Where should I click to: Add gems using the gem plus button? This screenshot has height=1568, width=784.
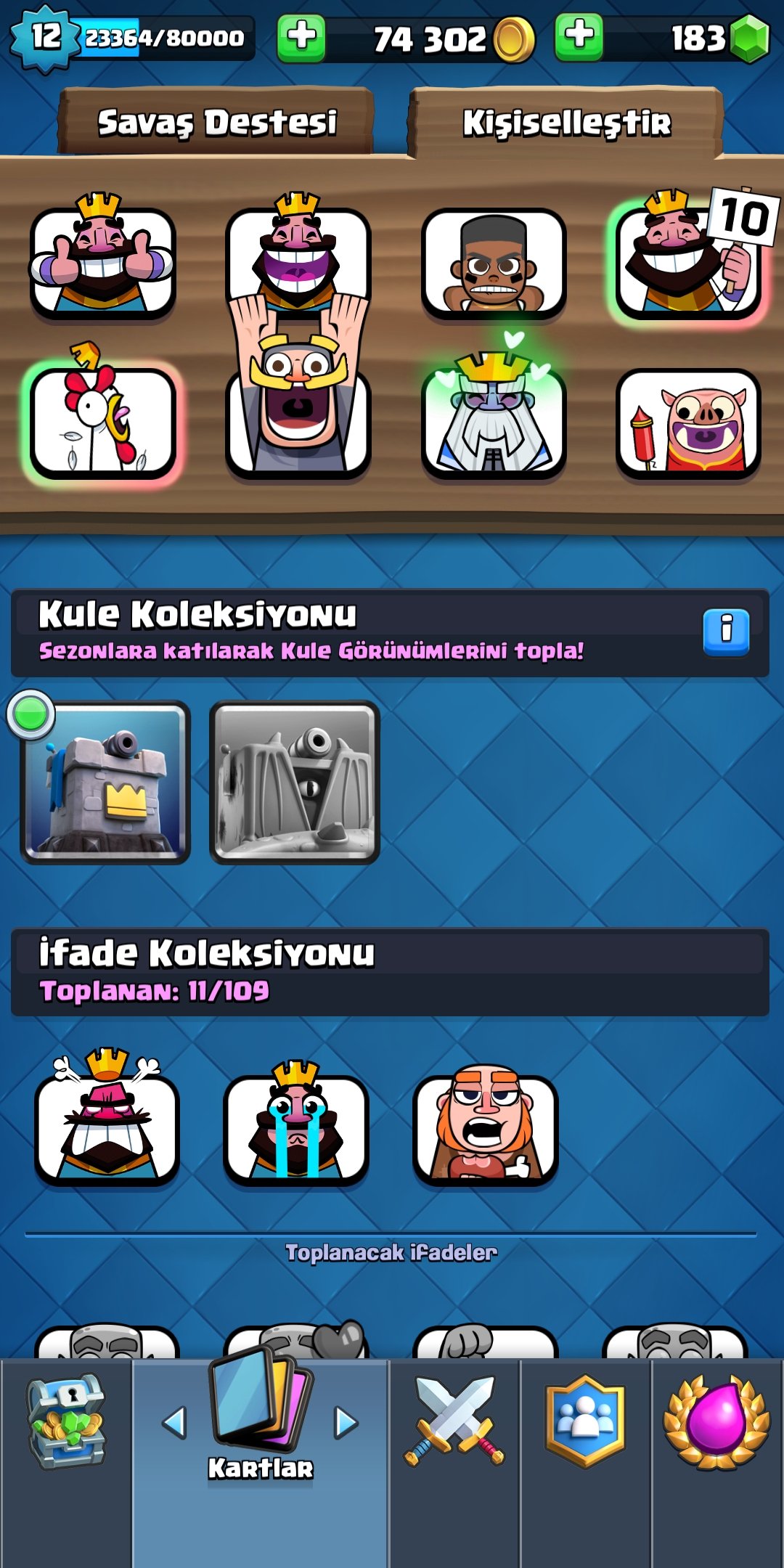point(579,36)
